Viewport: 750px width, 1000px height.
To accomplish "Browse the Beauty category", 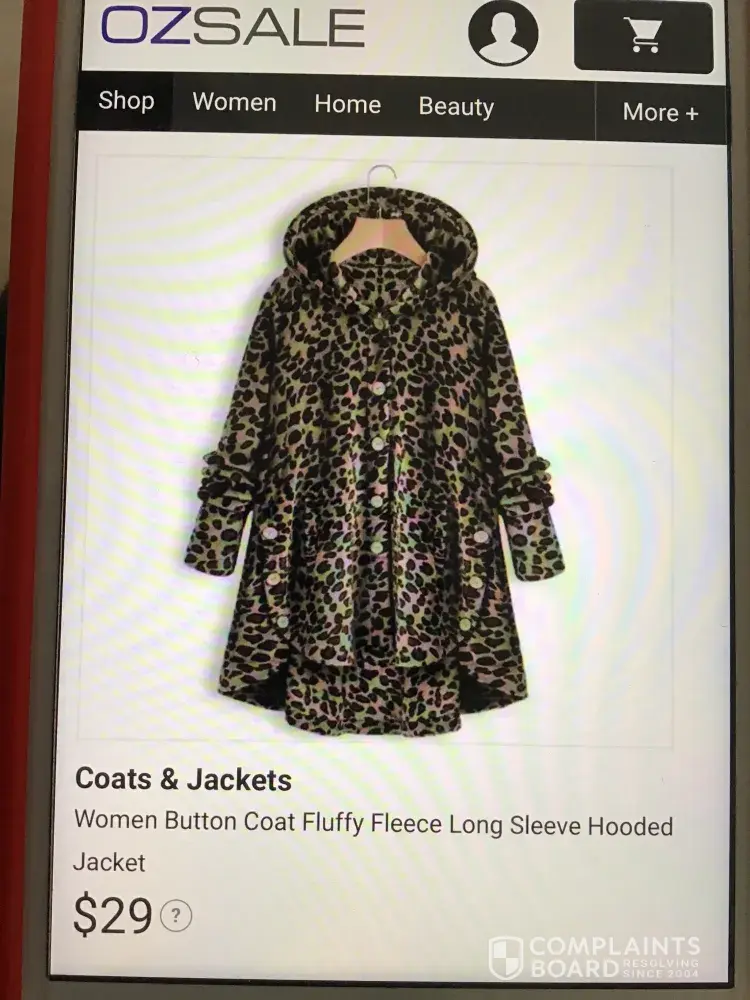I will 456,107.
